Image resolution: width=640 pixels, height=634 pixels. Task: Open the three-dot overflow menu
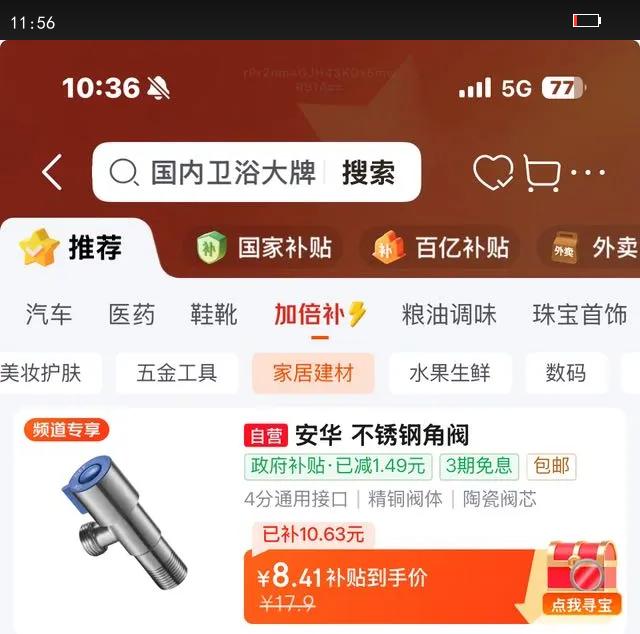pyautogui.click(x=588, y=173)
